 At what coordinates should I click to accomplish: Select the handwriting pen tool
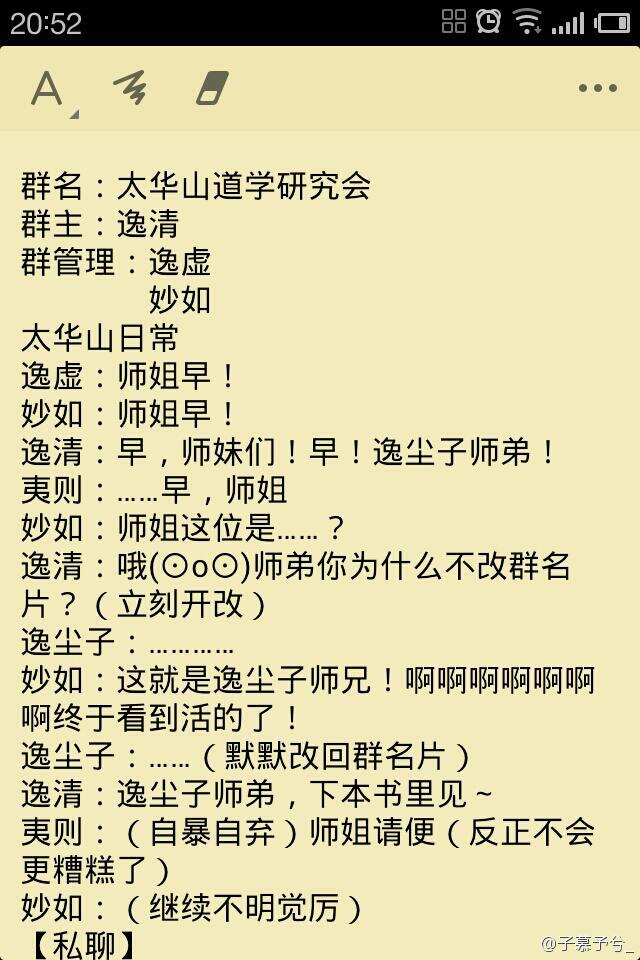coord(130,88)
